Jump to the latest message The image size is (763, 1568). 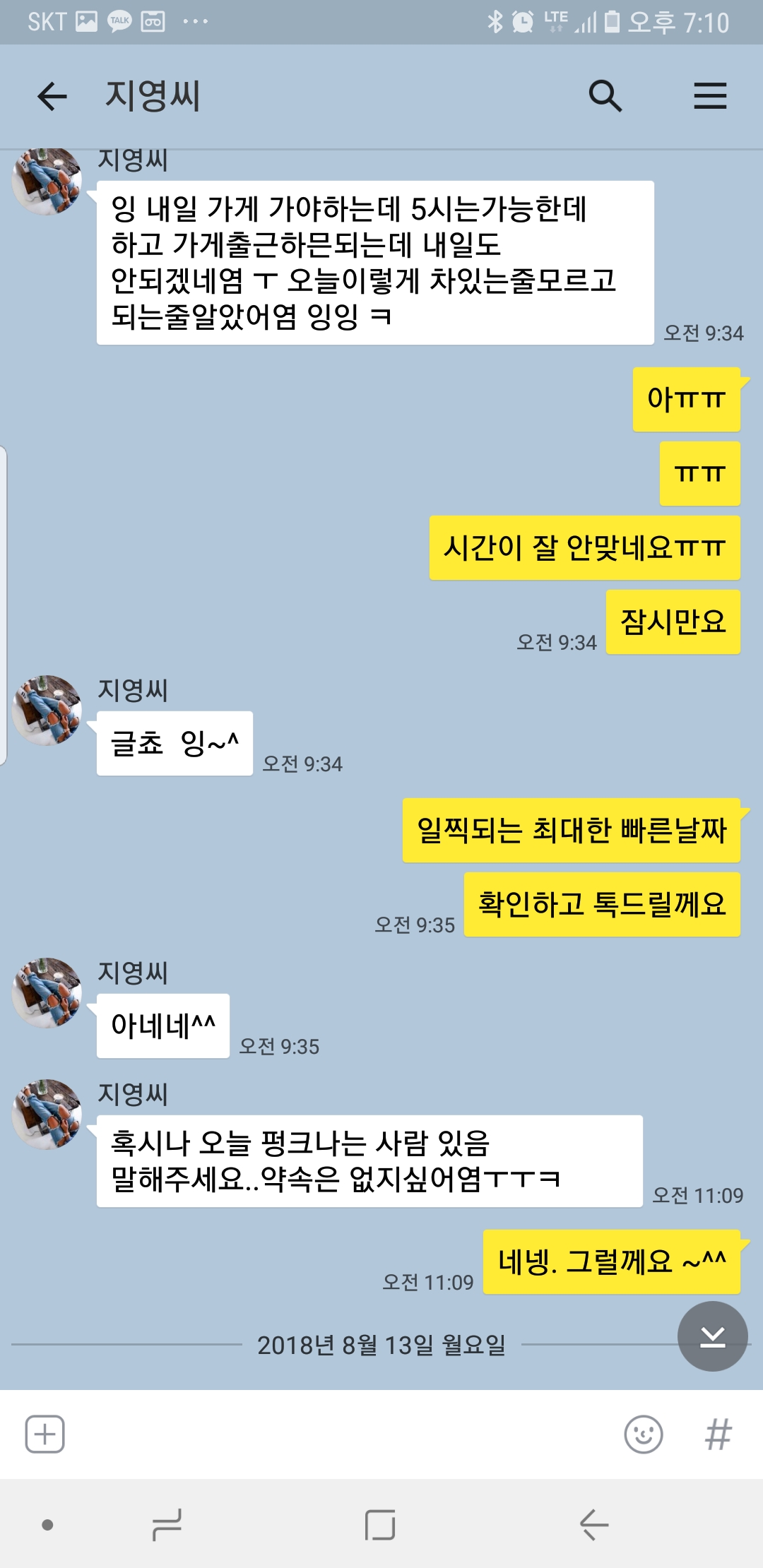pyautogui.click(x=712, y=1336)
